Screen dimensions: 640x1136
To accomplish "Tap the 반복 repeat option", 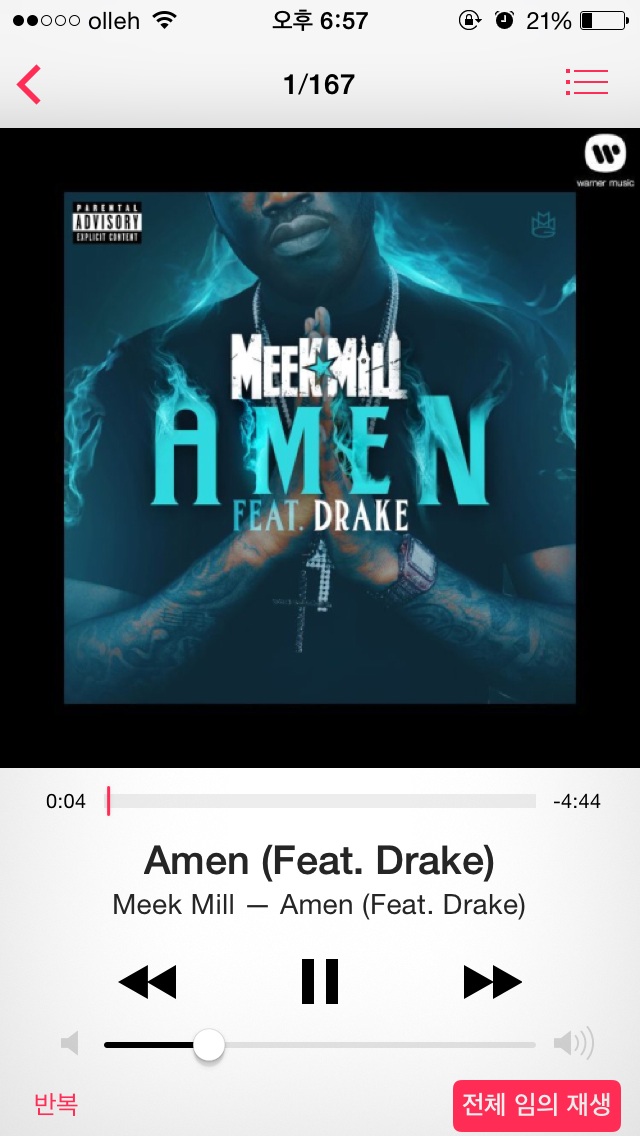I will click(x=56, y=1104).
